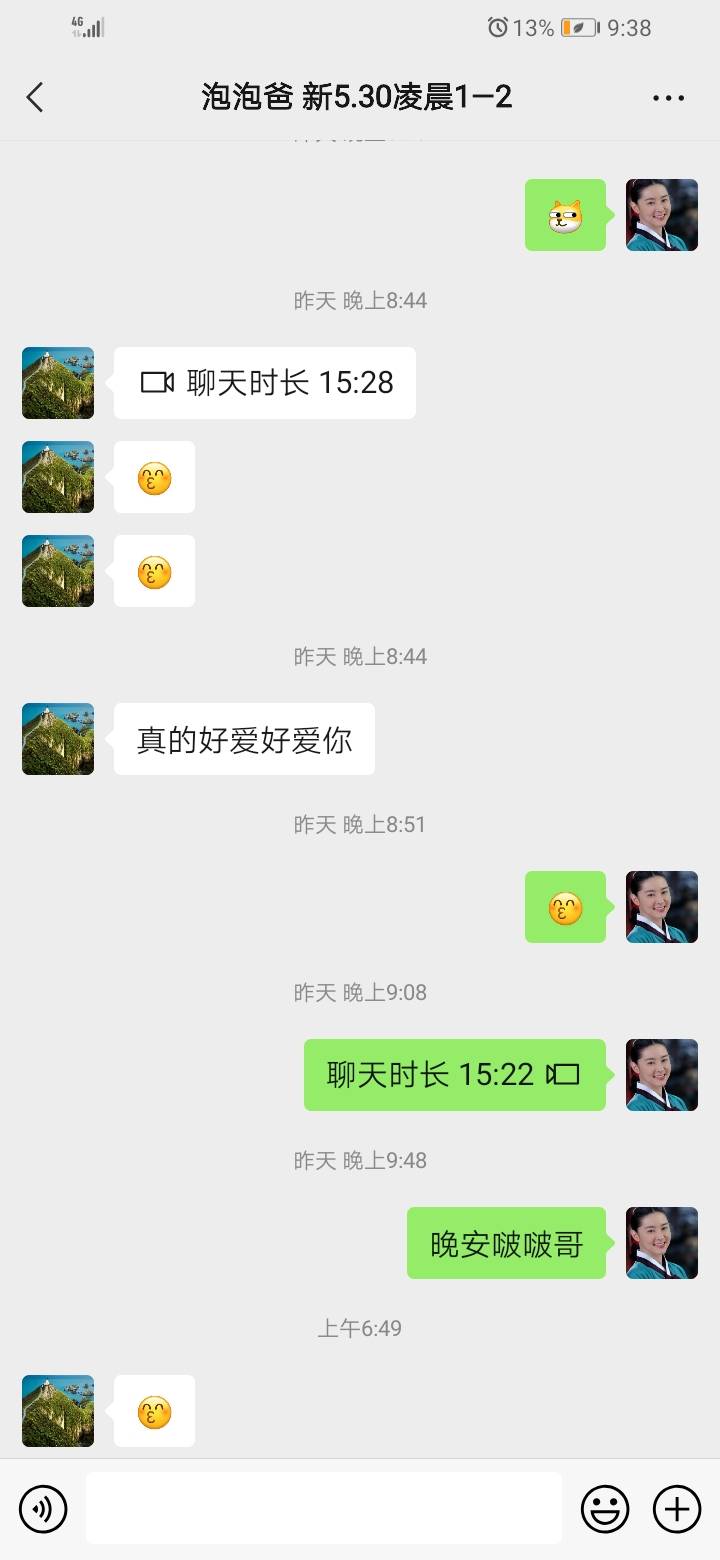Tap the yellow cat sticker message
Screen dimensions: 720x1560
[566, 215]
